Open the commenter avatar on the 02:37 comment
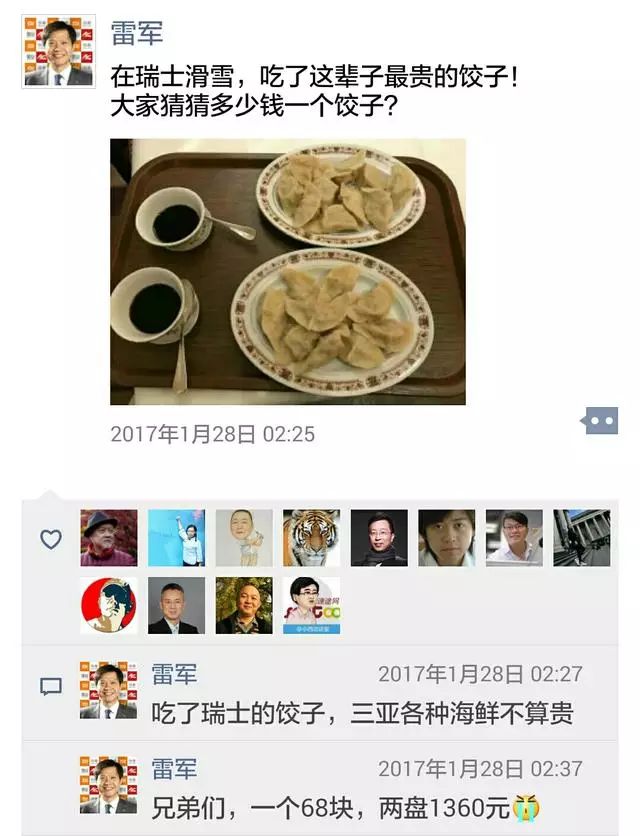The image size is (640, 836). click(109, 784)
